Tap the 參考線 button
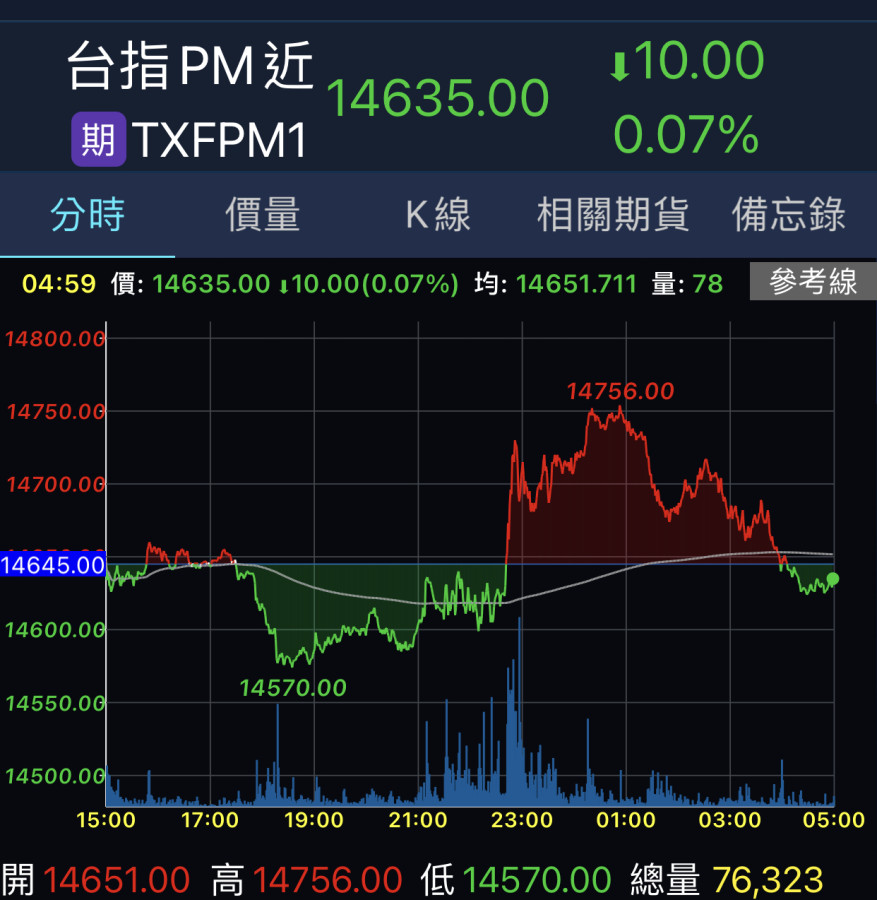The width and height of the screenshot is (877, 900). tap(813, 283)
